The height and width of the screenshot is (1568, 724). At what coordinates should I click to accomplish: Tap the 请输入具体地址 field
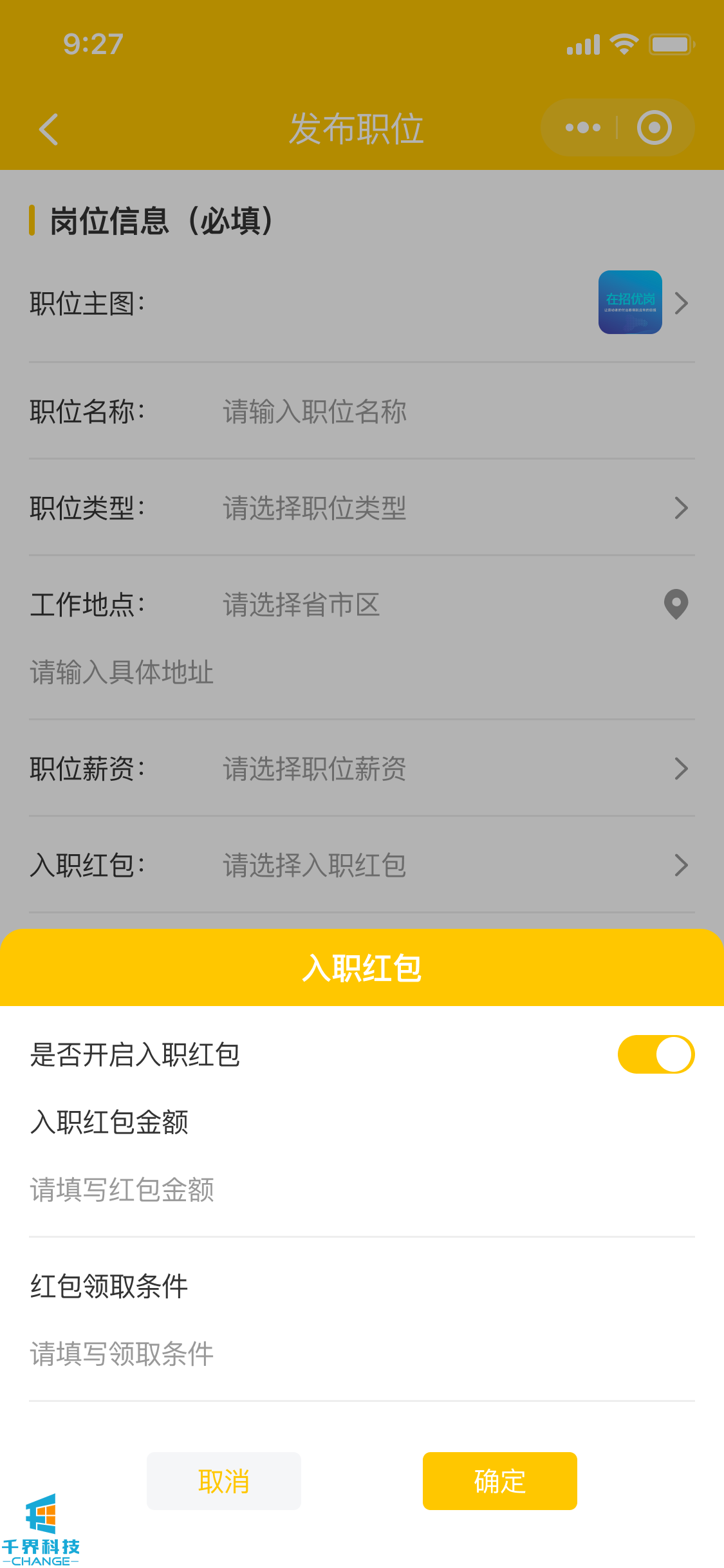pyautogui.click(x=360, y=673)
